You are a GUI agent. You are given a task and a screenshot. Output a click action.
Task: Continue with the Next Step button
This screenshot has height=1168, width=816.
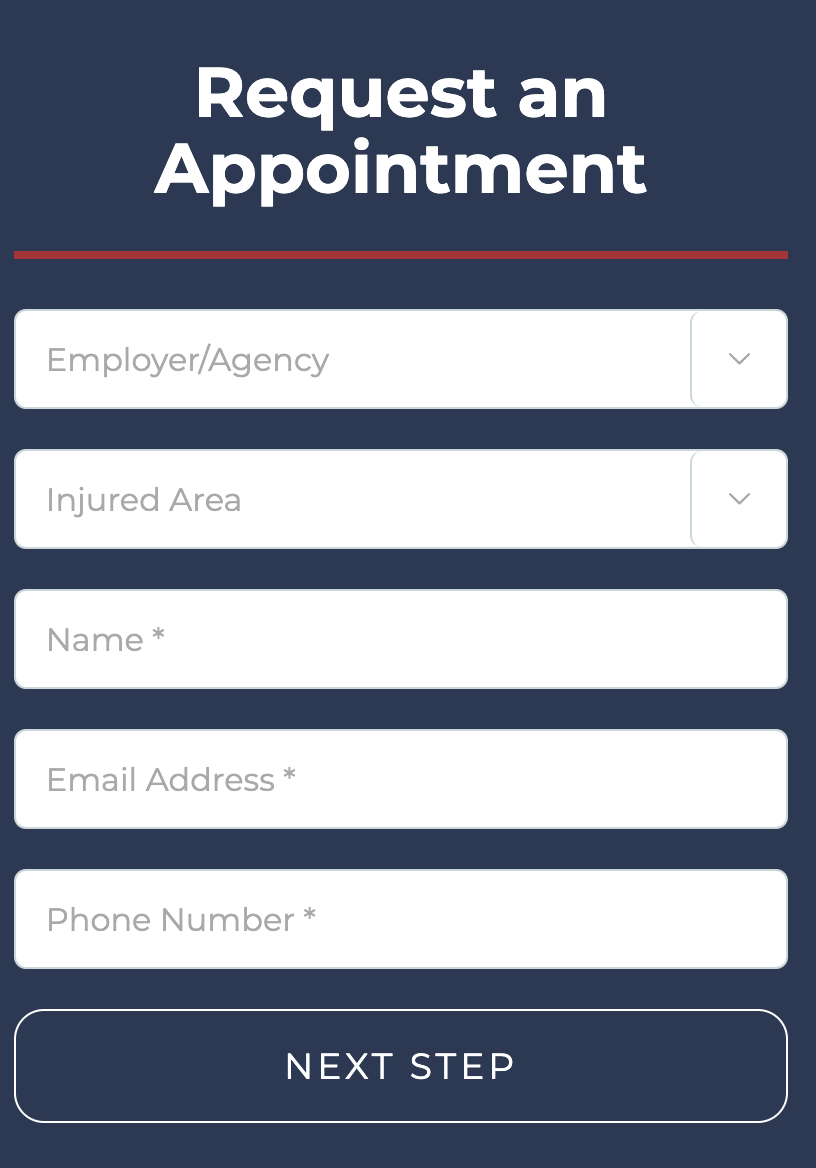click(x=400, y=1066)
